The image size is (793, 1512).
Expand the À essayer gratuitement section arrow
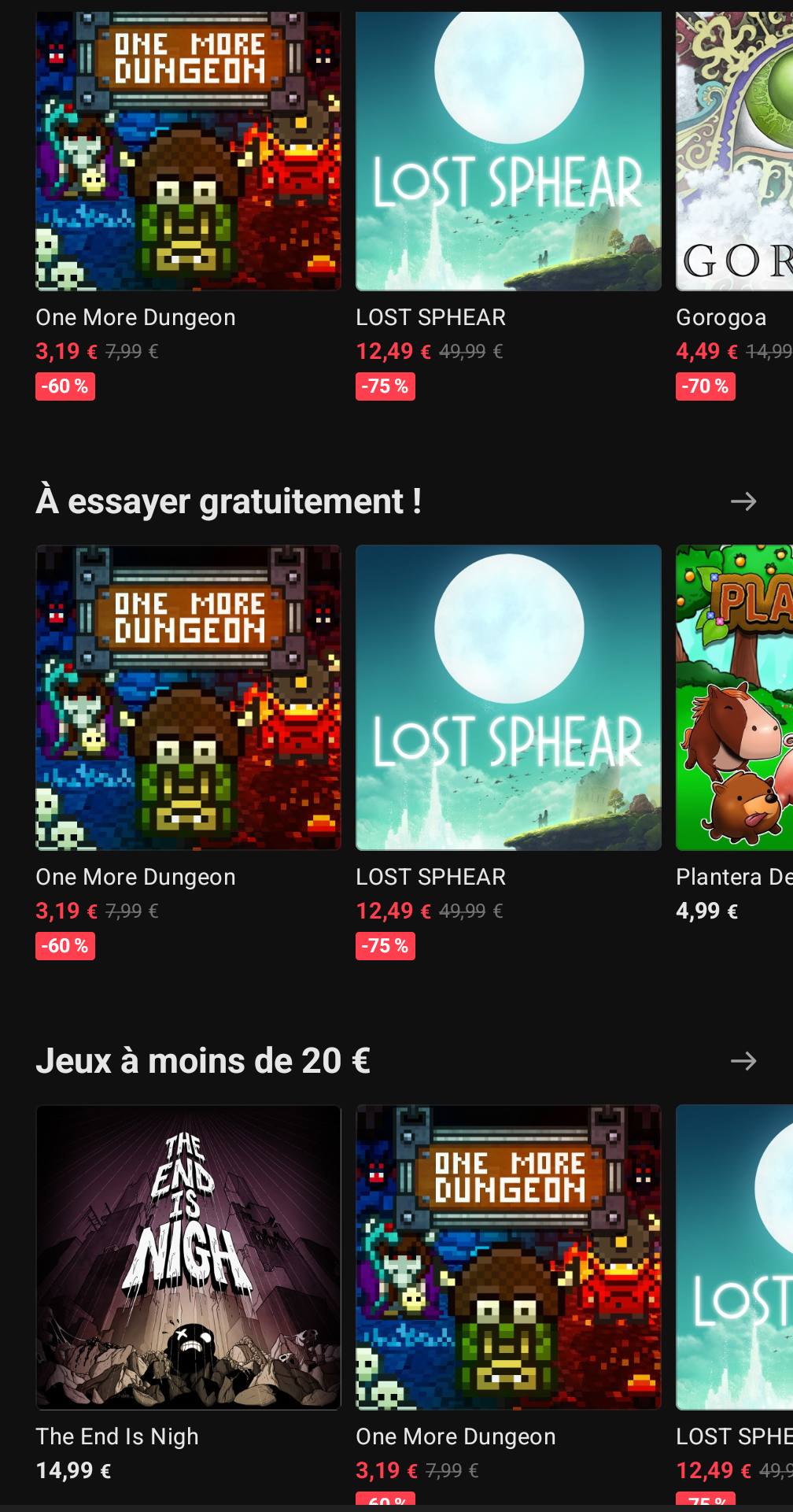(743, 501)
